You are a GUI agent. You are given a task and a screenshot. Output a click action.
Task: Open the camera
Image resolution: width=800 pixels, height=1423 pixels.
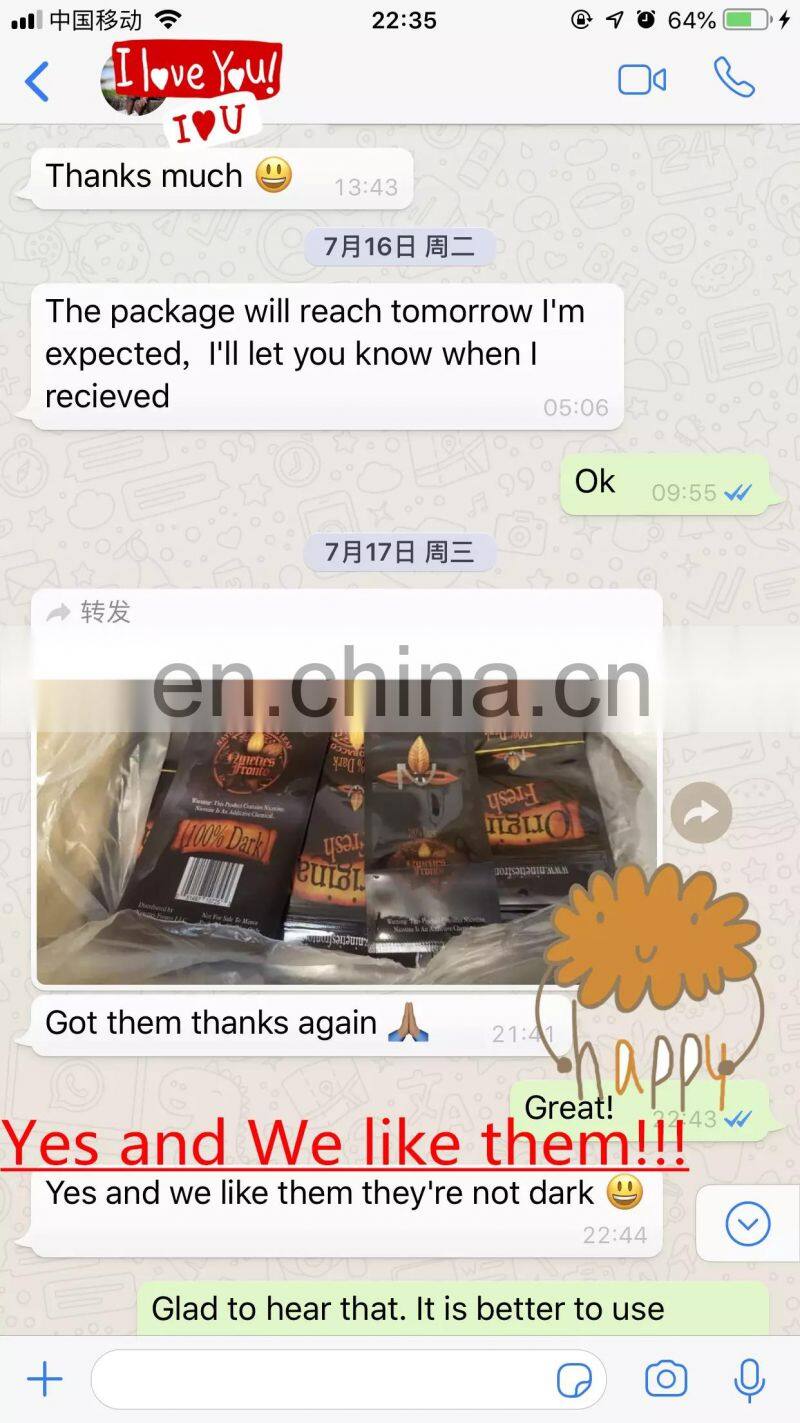pyautogui.click(x=666, y=1379)
